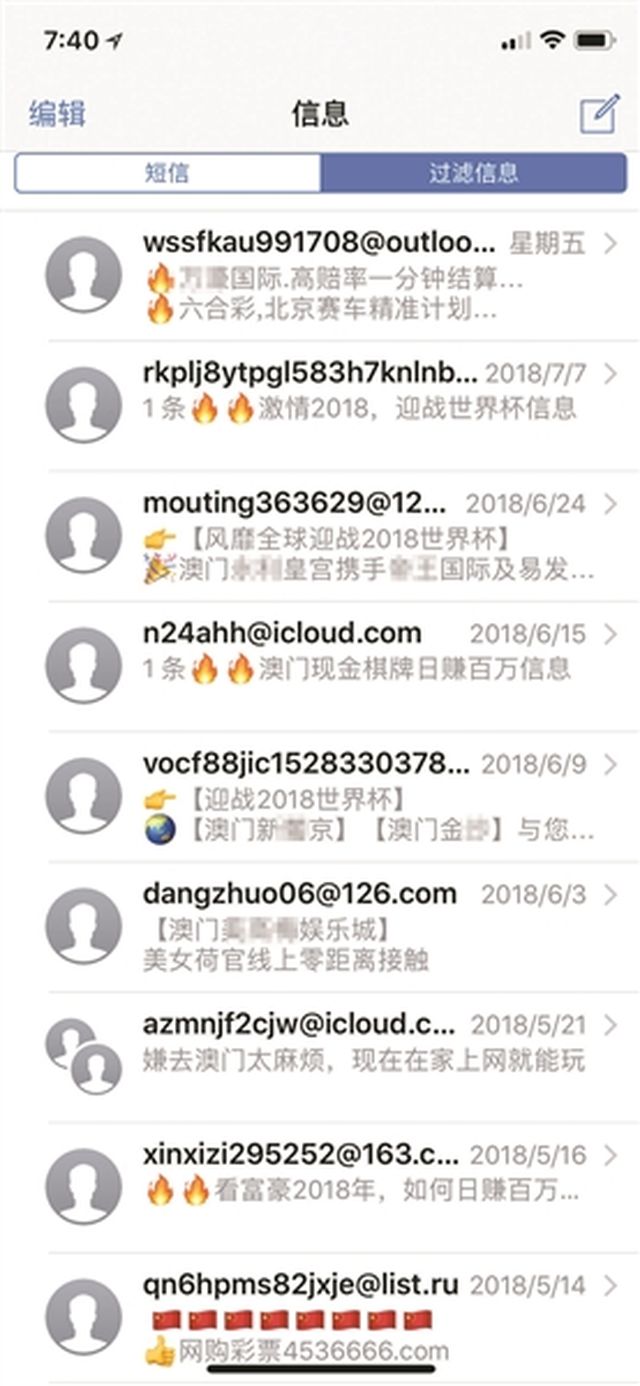The height and width of the screenshot is (1386, 640).
Task: Open the message from xinxizi295252@163
Action: point(320,1186)
